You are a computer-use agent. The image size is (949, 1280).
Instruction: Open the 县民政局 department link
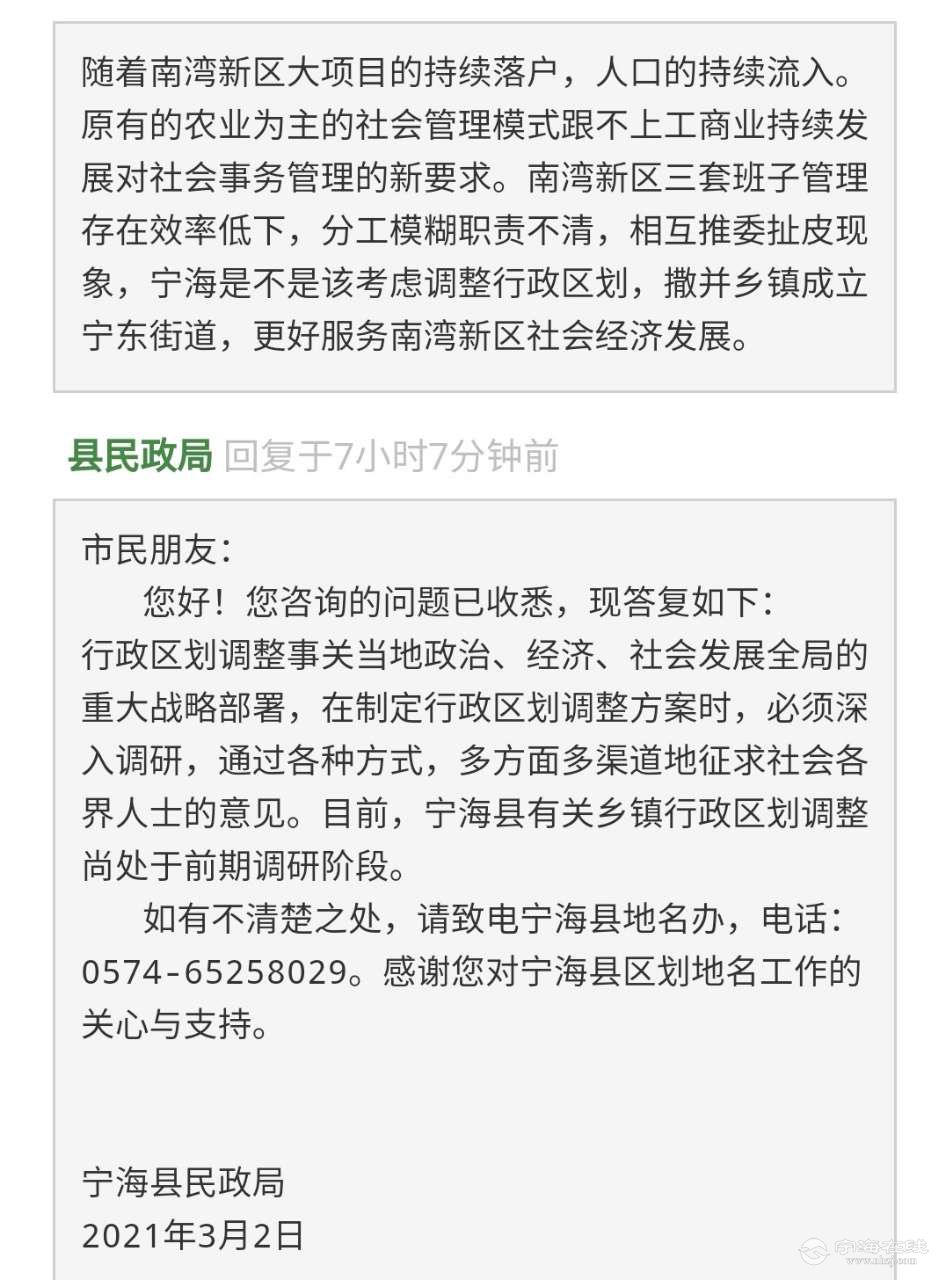click(x=139, y=456)
